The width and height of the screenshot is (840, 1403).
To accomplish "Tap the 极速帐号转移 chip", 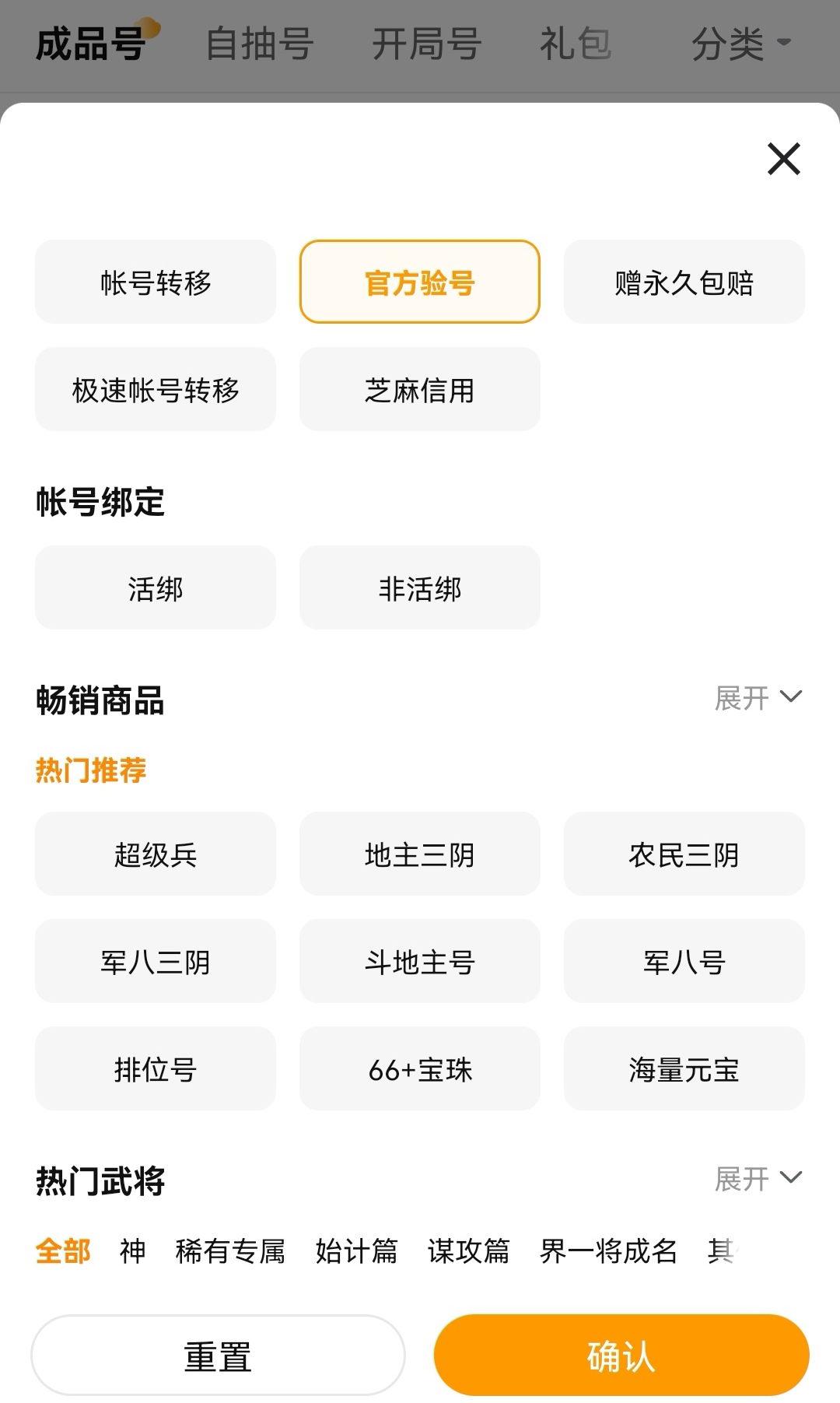I will pos(156,389).
